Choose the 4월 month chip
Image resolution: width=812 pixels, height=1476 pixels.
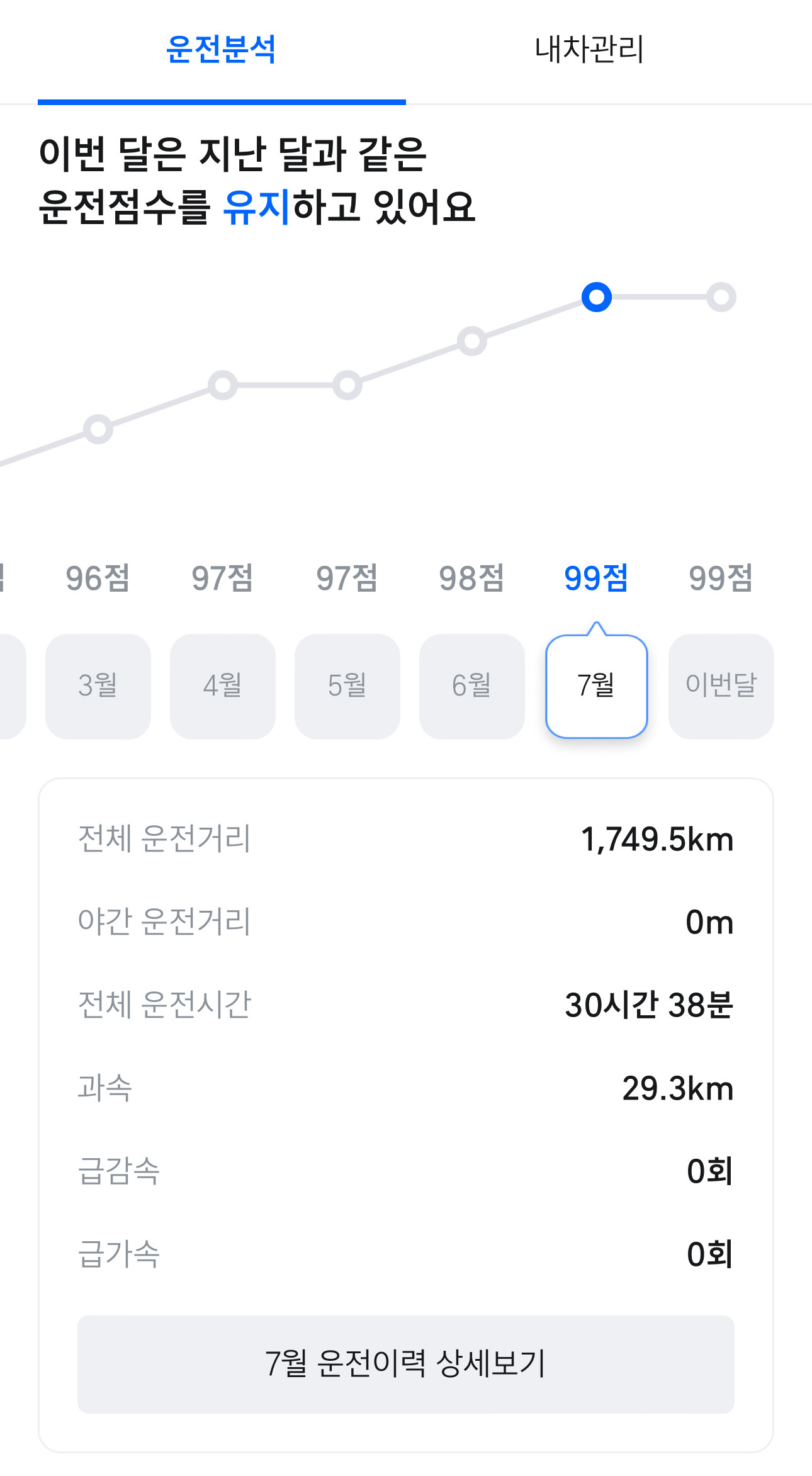pyautogui.click(x=223, y=686)
